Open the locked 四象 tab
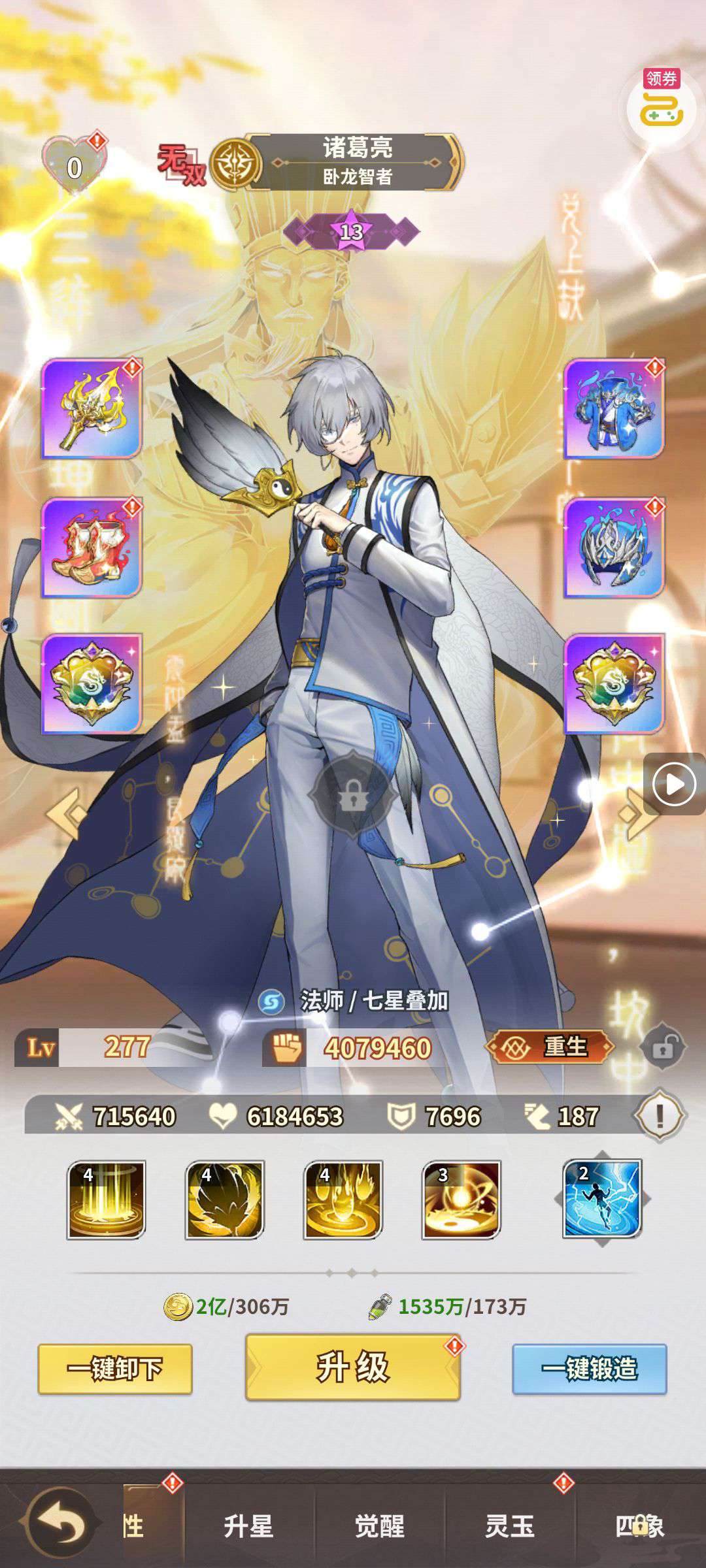This screenshot has width=706, height=1568. (x=639, y=1526)
